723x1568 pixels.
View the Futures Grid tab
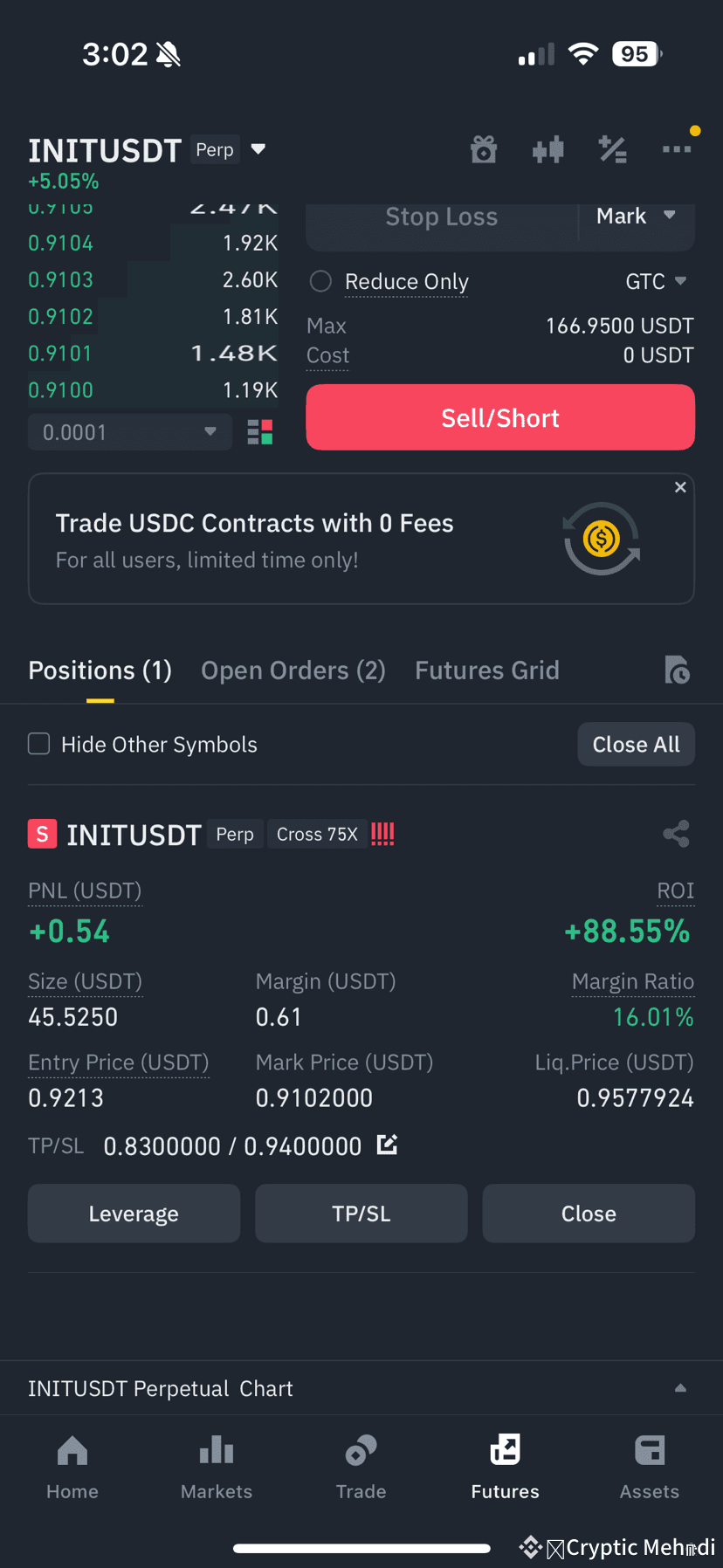pos(487,671)
